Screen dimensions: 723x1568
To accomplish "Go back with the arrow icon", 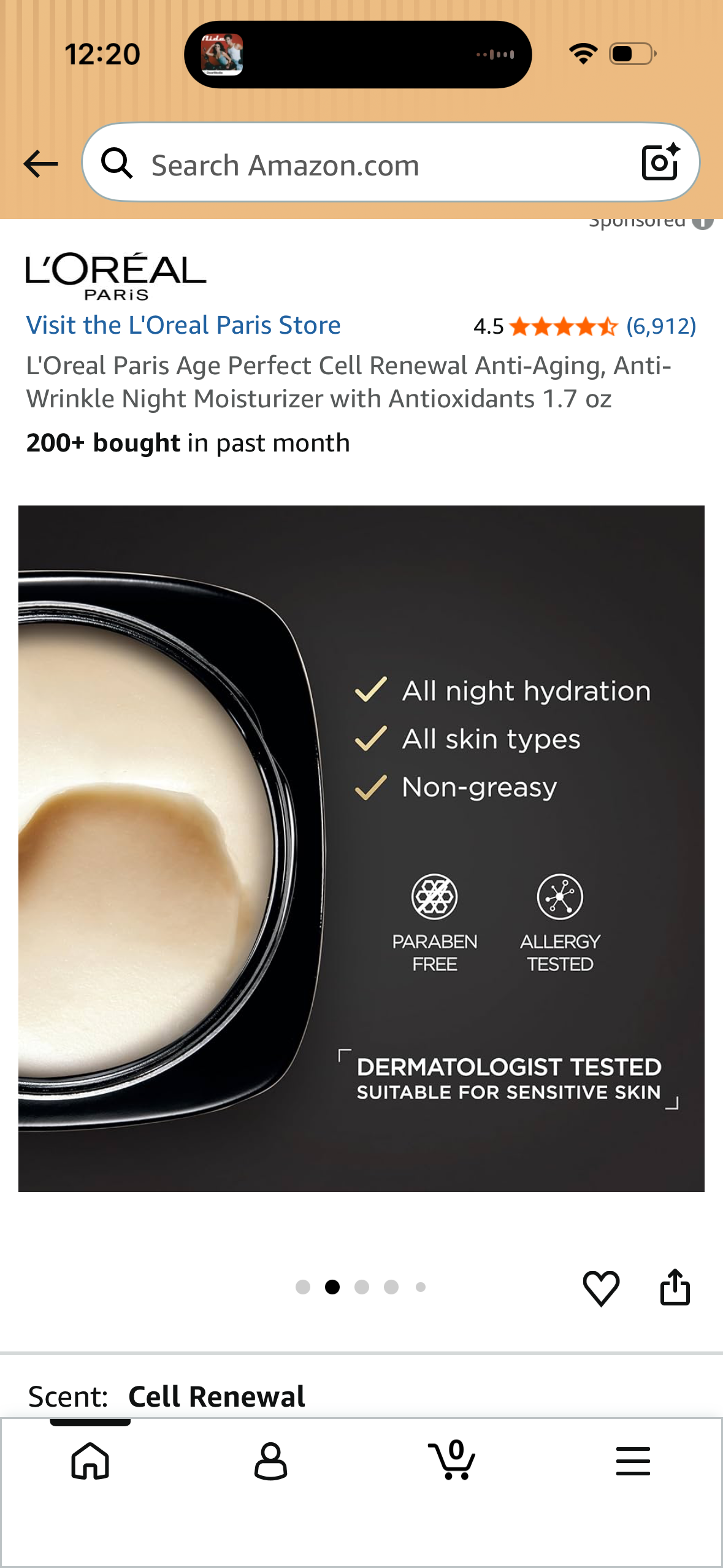I will pos(40,164).
